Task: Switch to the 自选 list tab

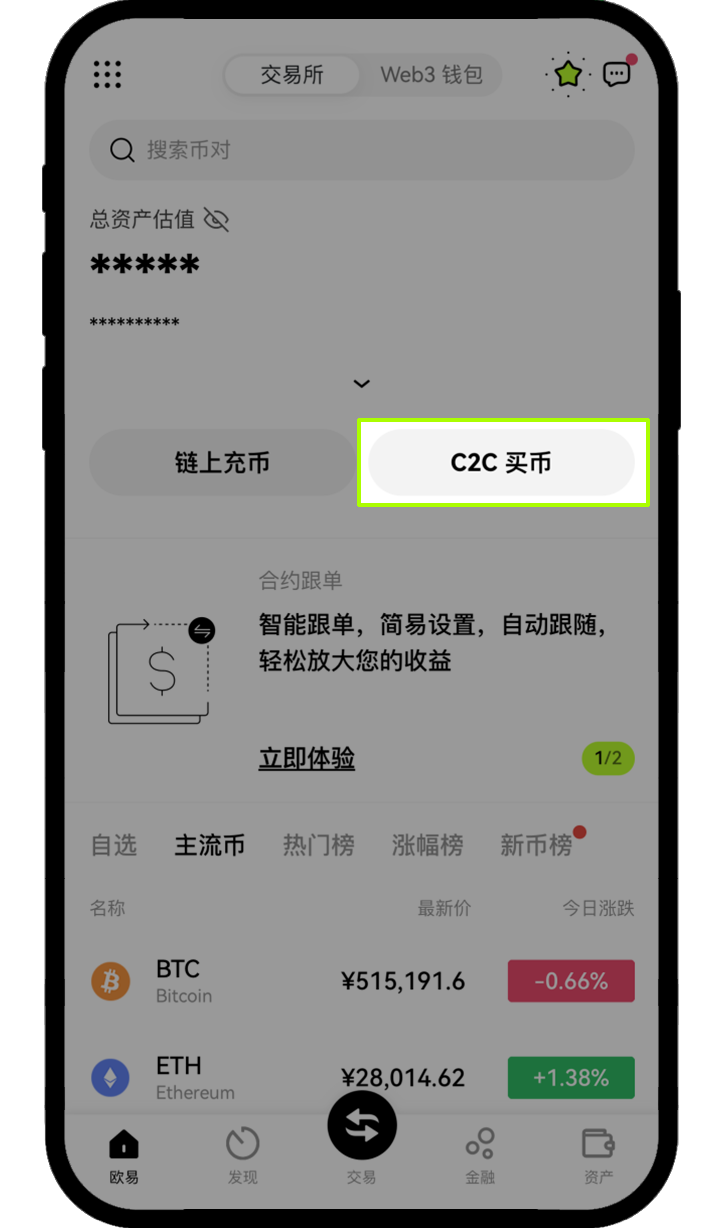Action: (x=113, y=845)
